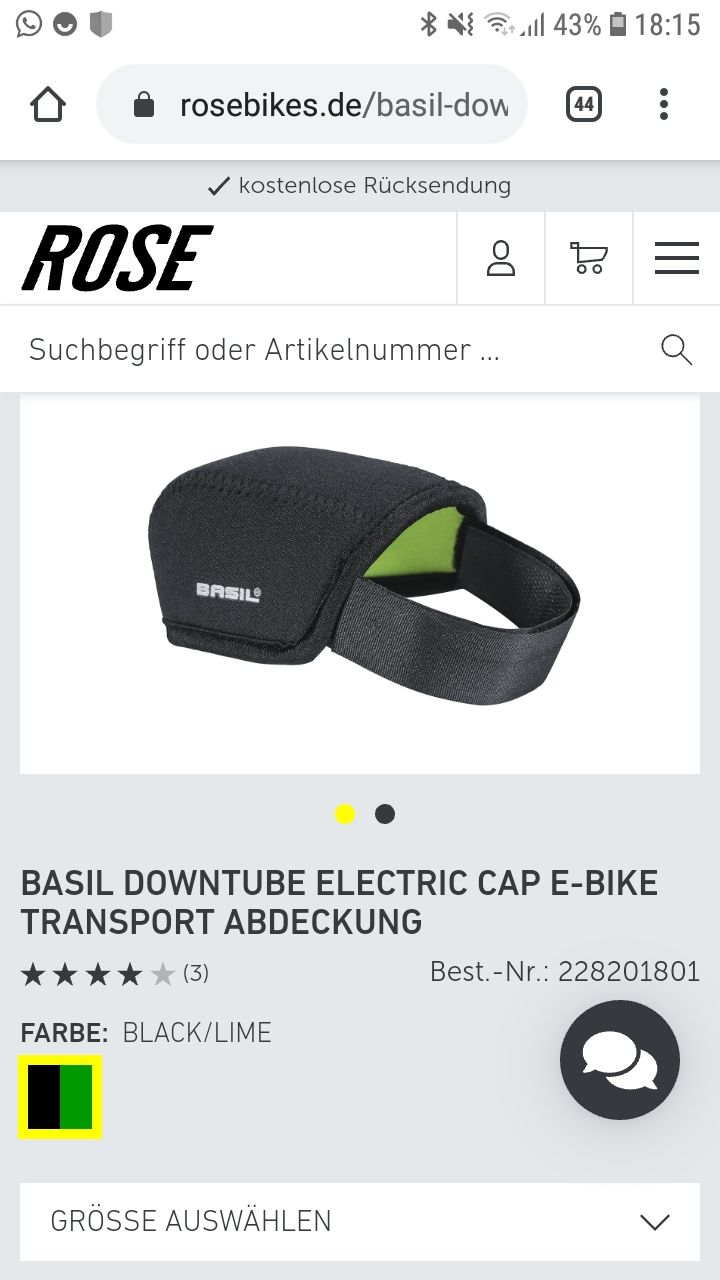Viewport: 720px width, 1280px height.
Task: Open the browser home page
Action: click(x=48, y=104)
